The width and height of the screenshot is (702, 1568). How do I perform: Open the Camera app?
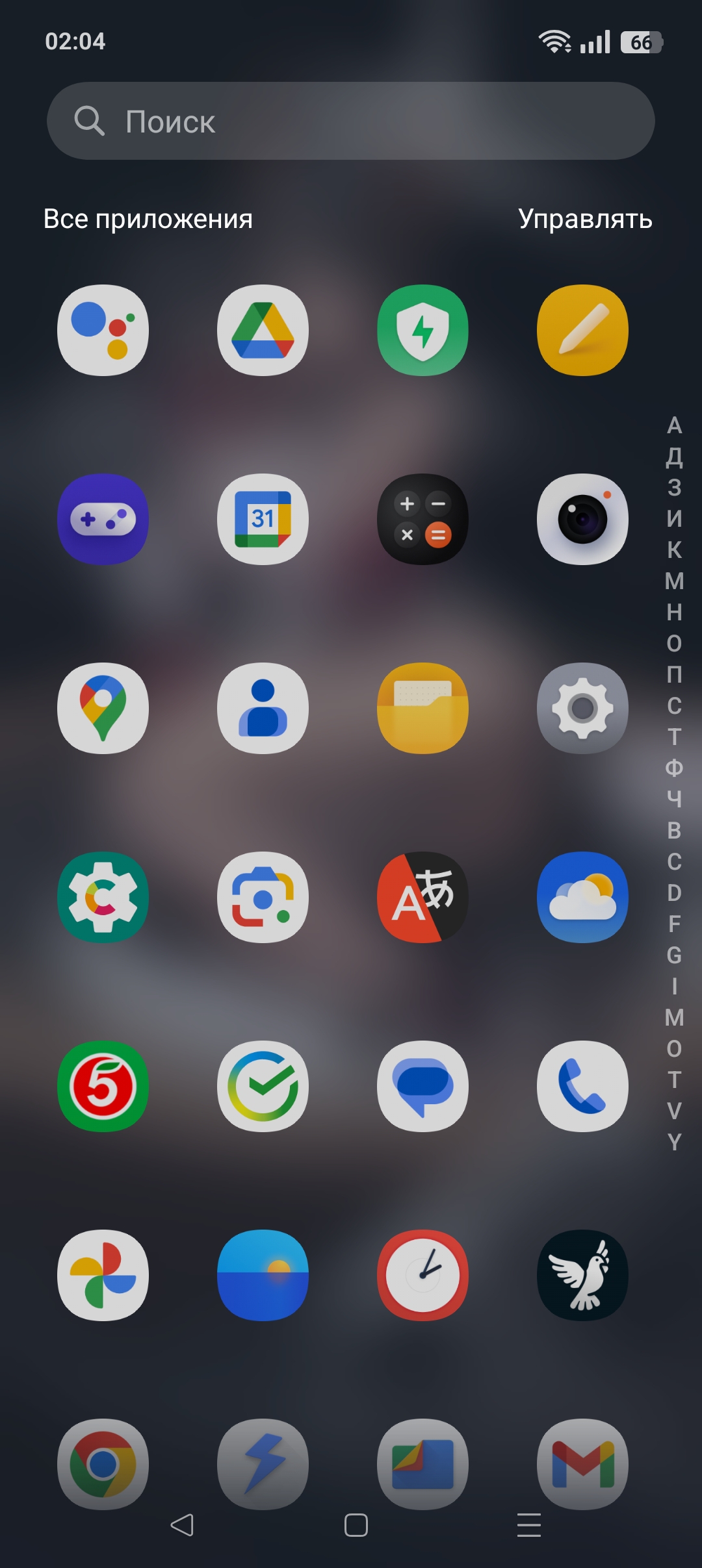pyautogui.click(x=582, y=519)
